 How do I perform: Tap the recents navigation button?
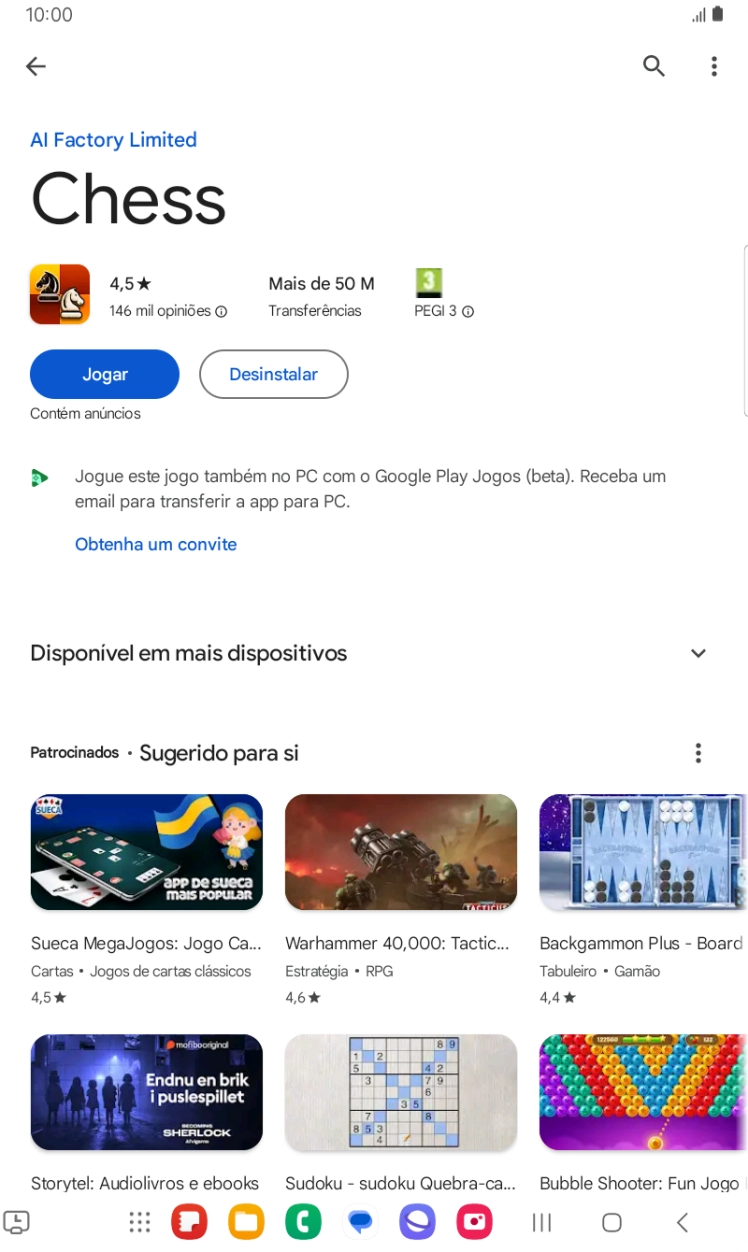(x=541, y=1221)
